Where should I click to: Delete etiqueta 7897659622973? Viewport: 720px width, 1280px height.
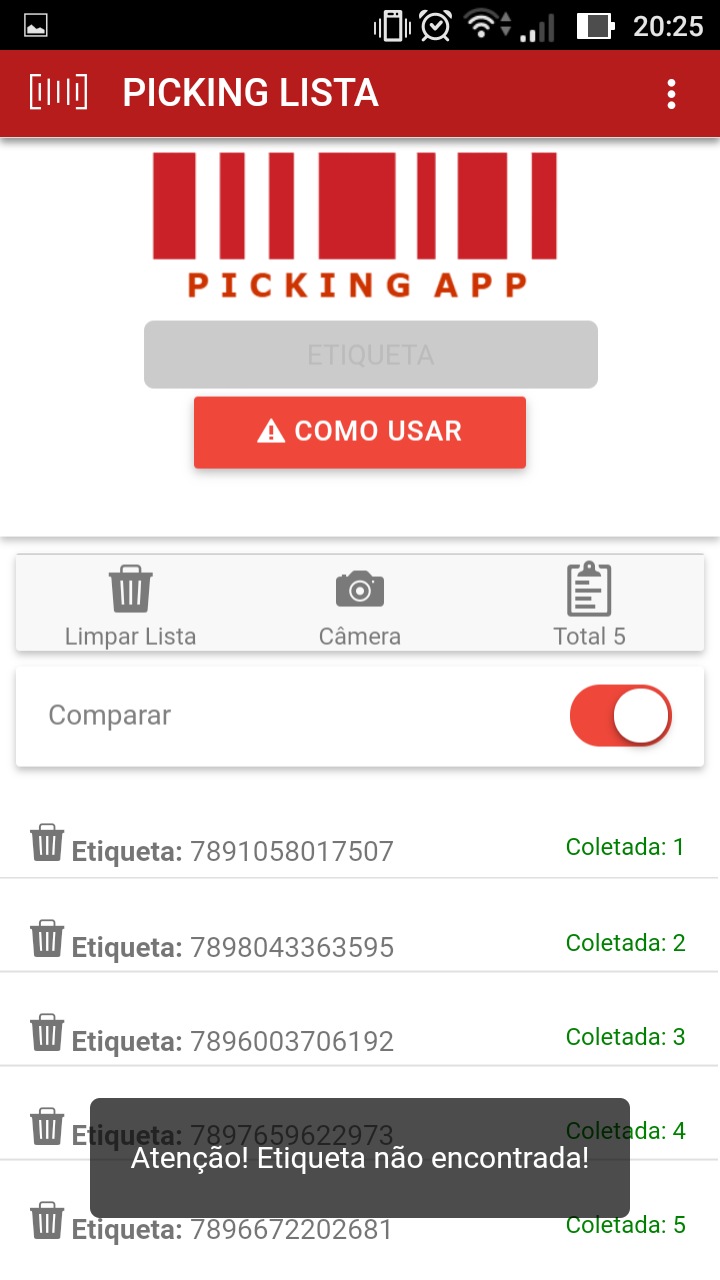click(x=47, y=1126)
